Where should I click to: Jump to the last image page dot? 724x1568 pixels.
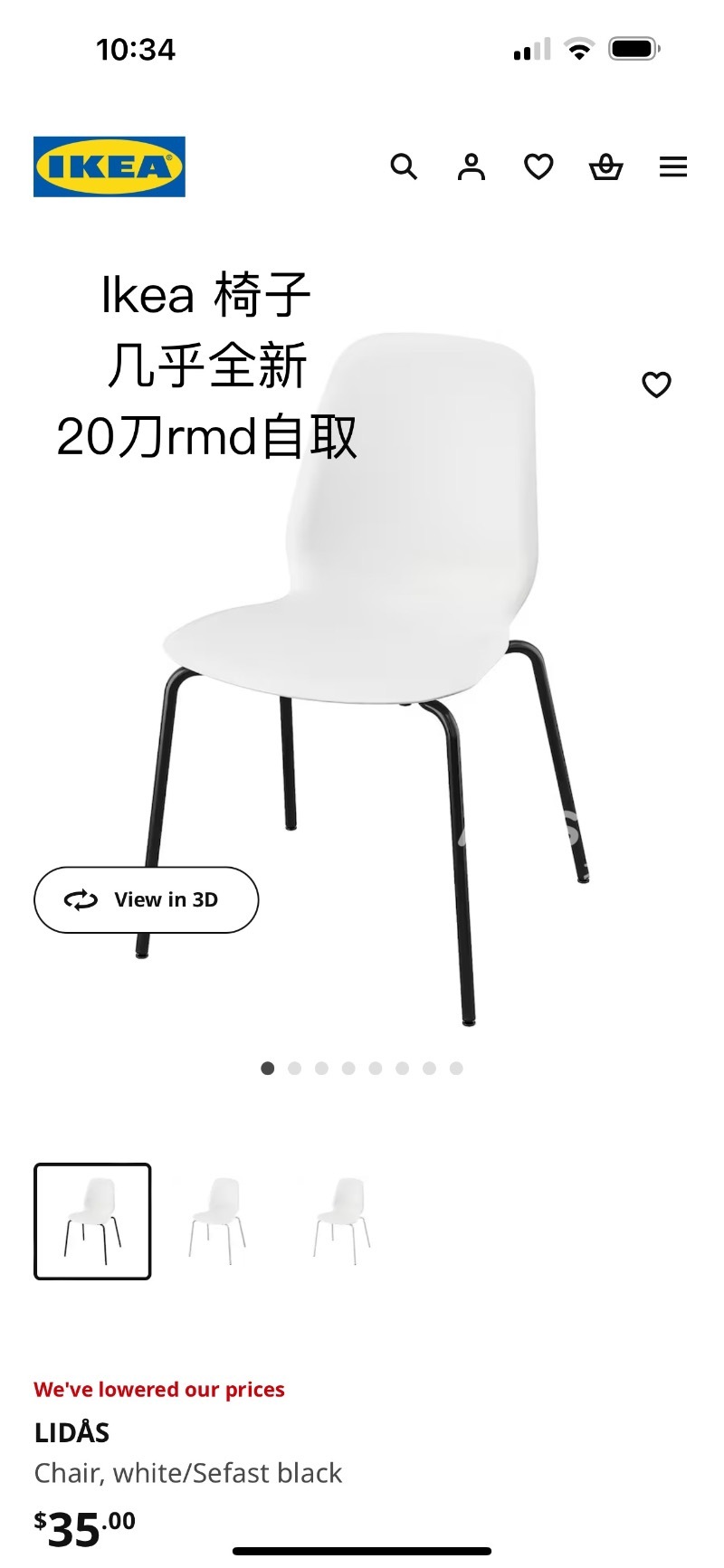coord(456,1069)
